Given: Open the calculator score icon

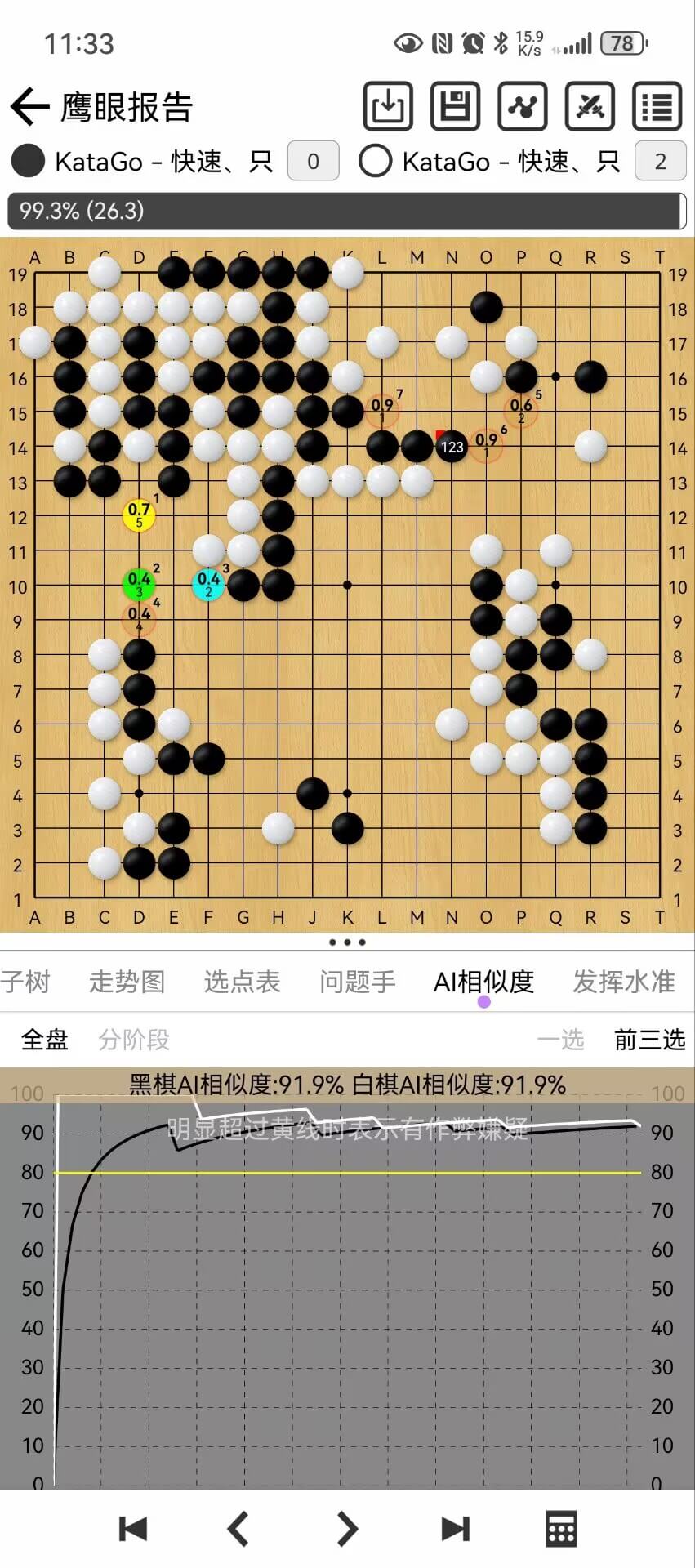Looking at the screenshot, I should pos(561,1529).
